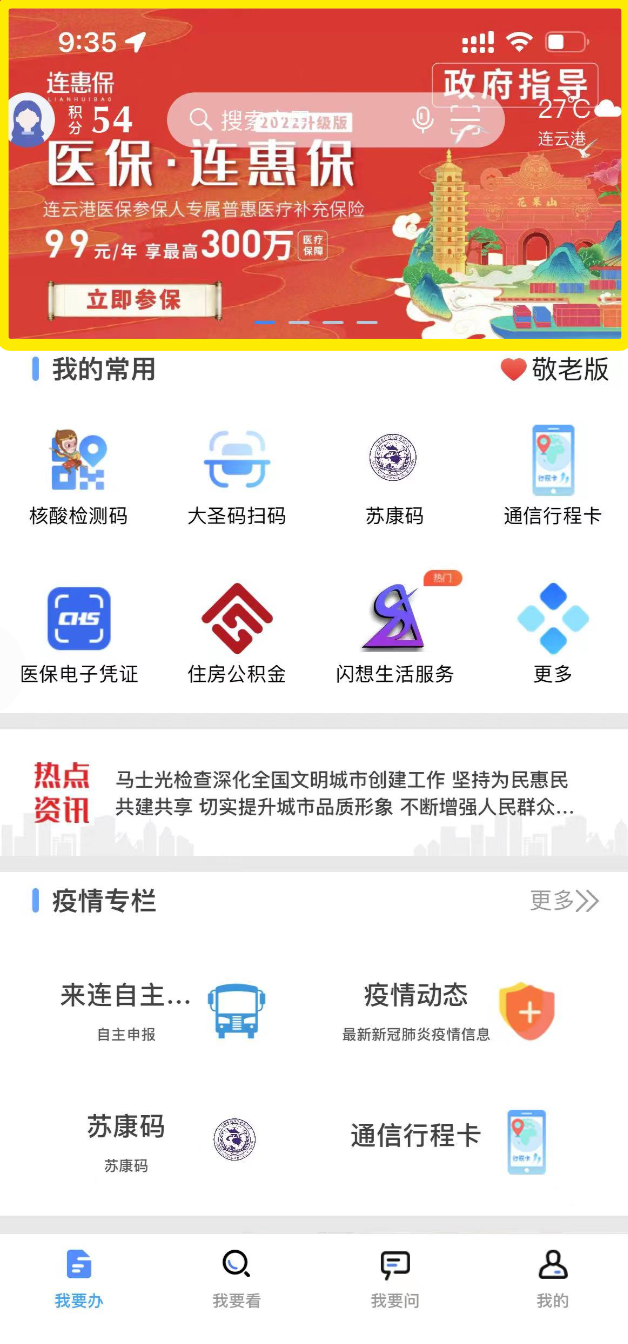Read the 热点资讯 news headline

(342, 793)
